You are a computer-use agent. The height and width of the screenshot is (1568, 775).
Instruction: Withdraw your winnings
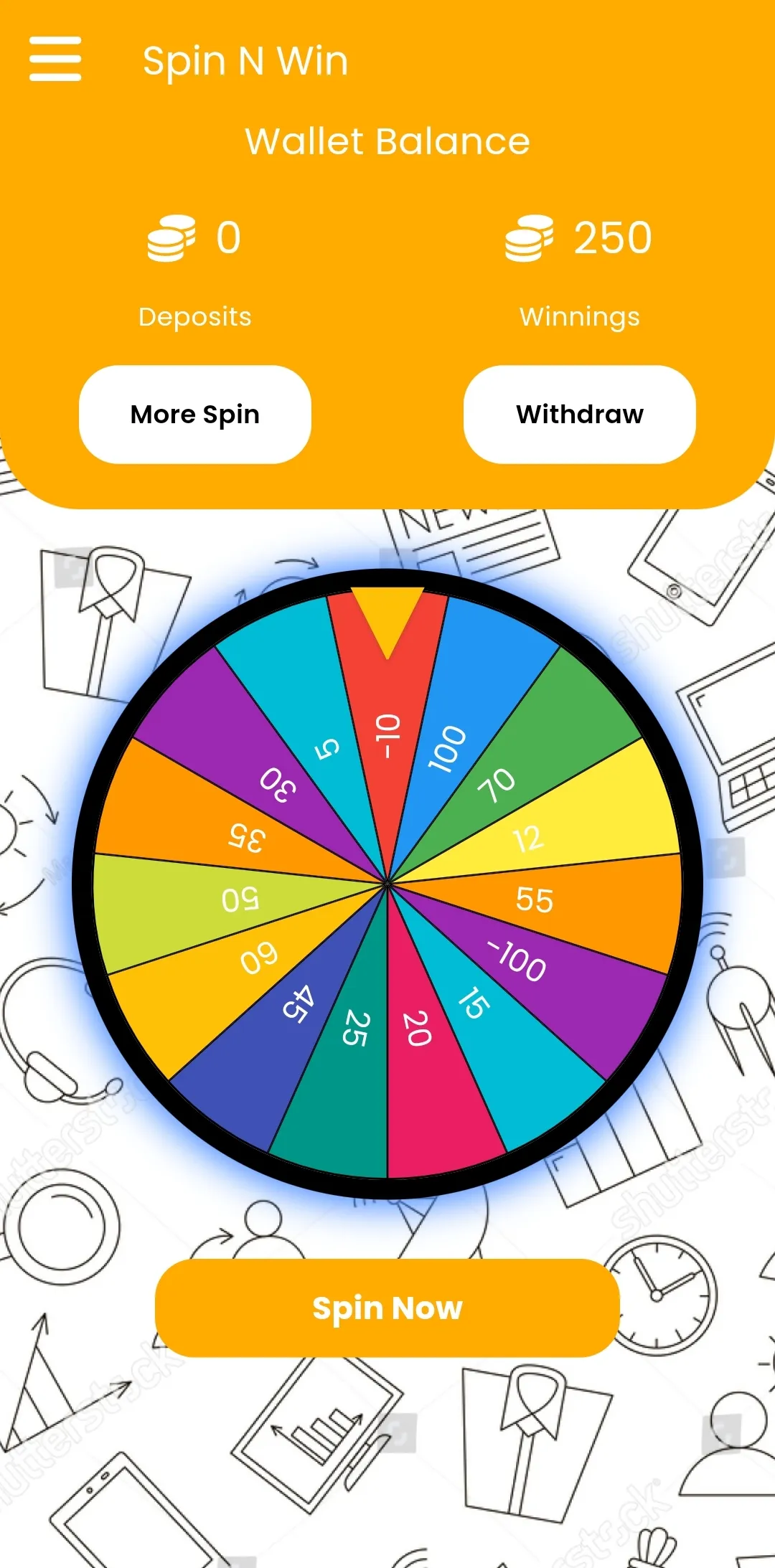(580, 415)
